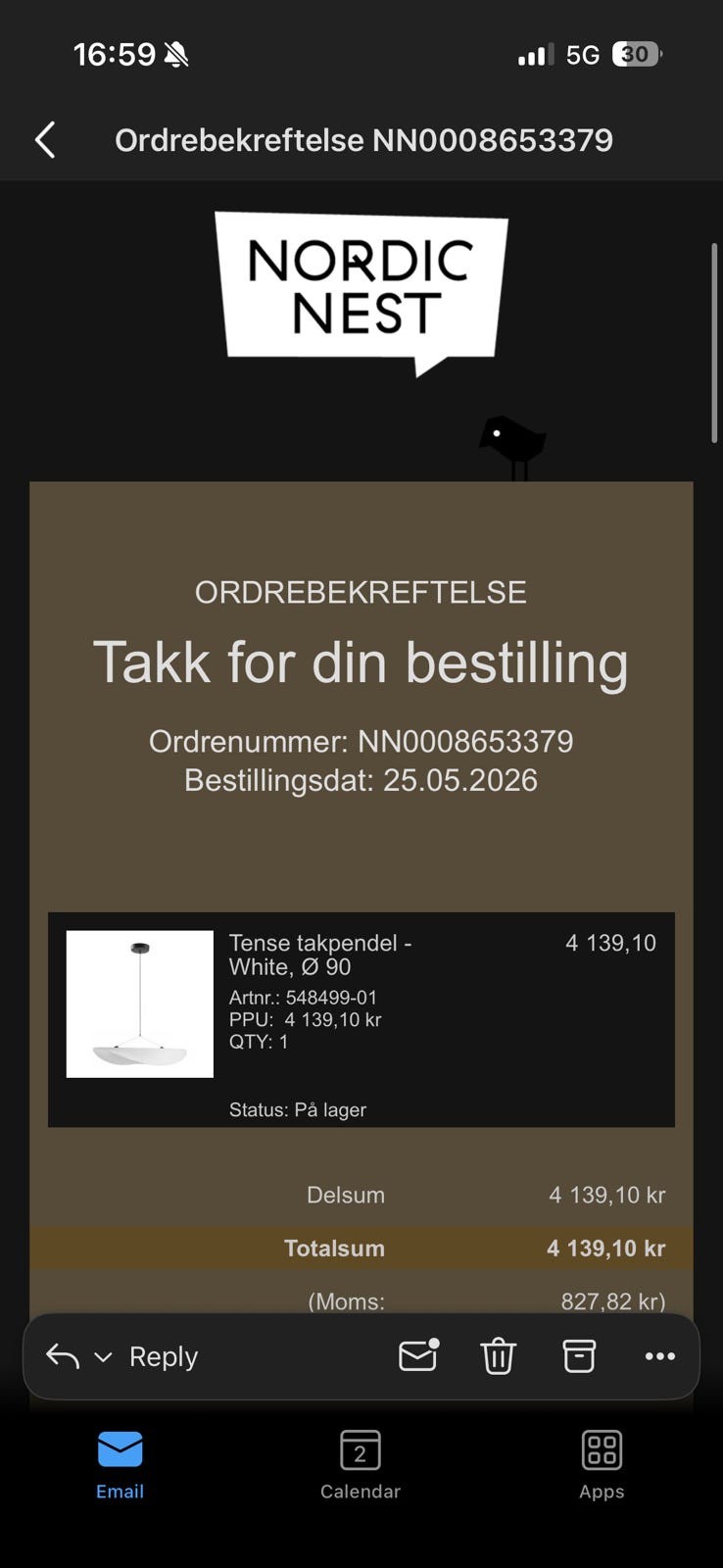Go back from the order confirmation email
Viewport: 723px width, 1568px height.
tap(45, 140)
